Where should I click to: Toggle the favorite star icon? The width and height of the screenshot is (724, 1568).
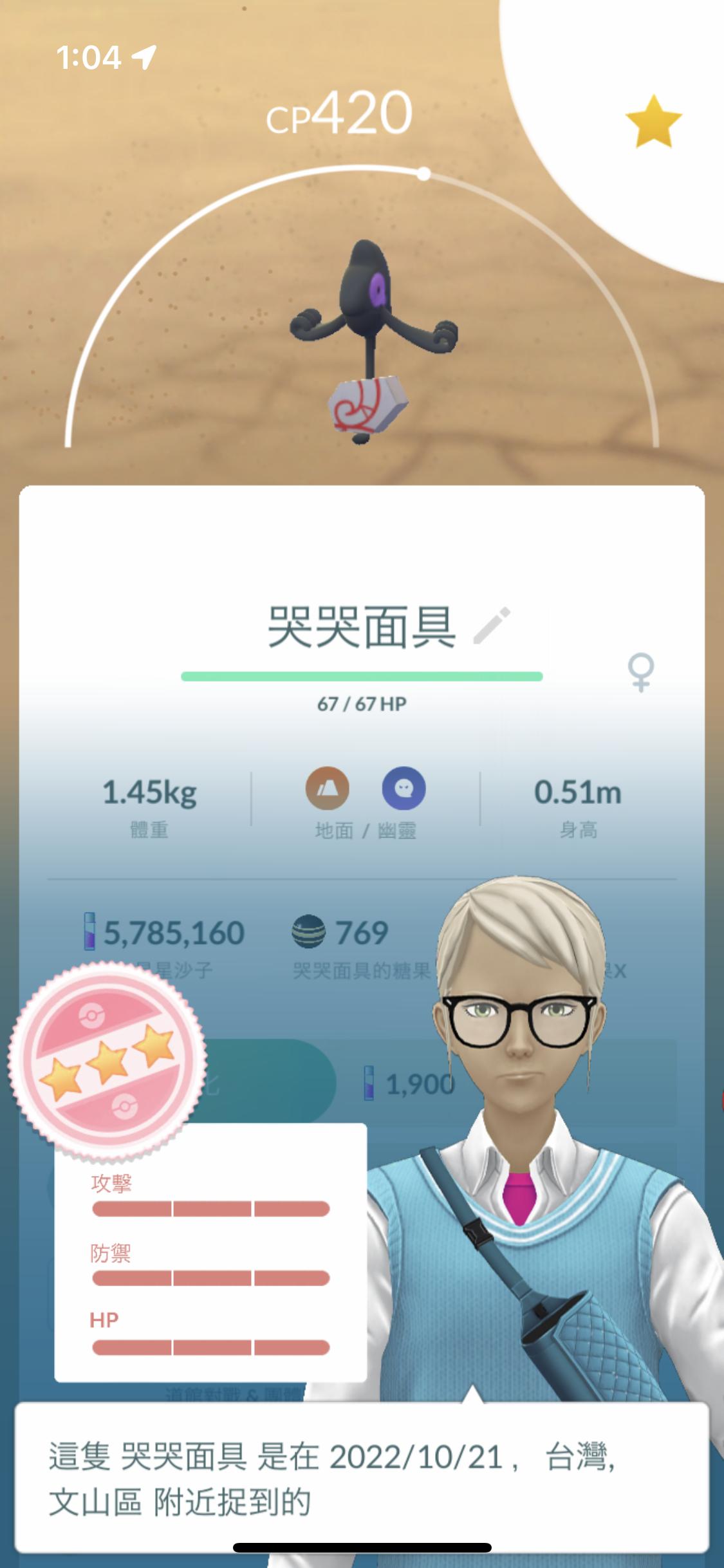coord(653,122)
